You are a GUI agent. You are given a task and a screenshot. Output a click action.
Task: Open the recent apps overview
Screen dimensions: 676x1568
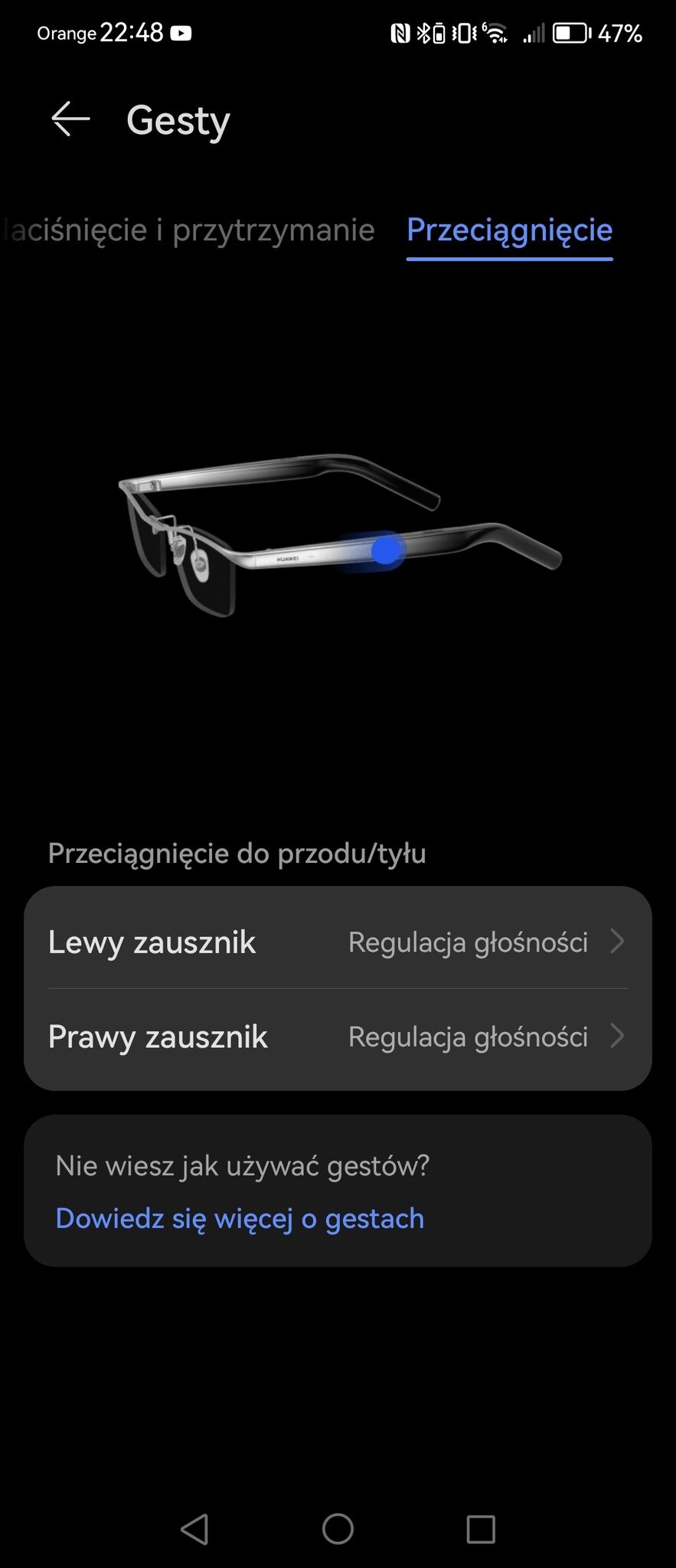pos(481,1529)
